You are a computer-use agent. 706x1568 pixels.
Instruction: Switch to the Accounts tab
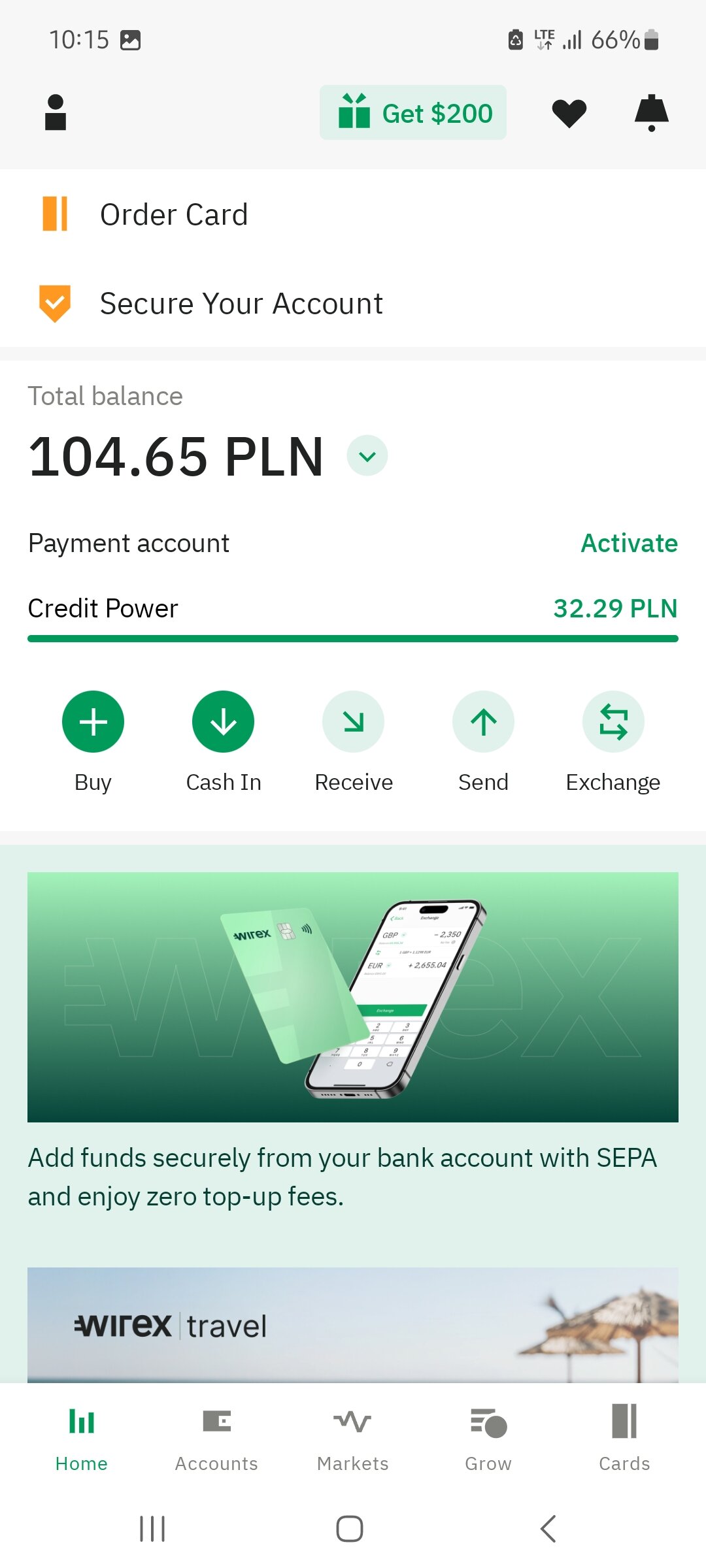tap(216, 1437)
